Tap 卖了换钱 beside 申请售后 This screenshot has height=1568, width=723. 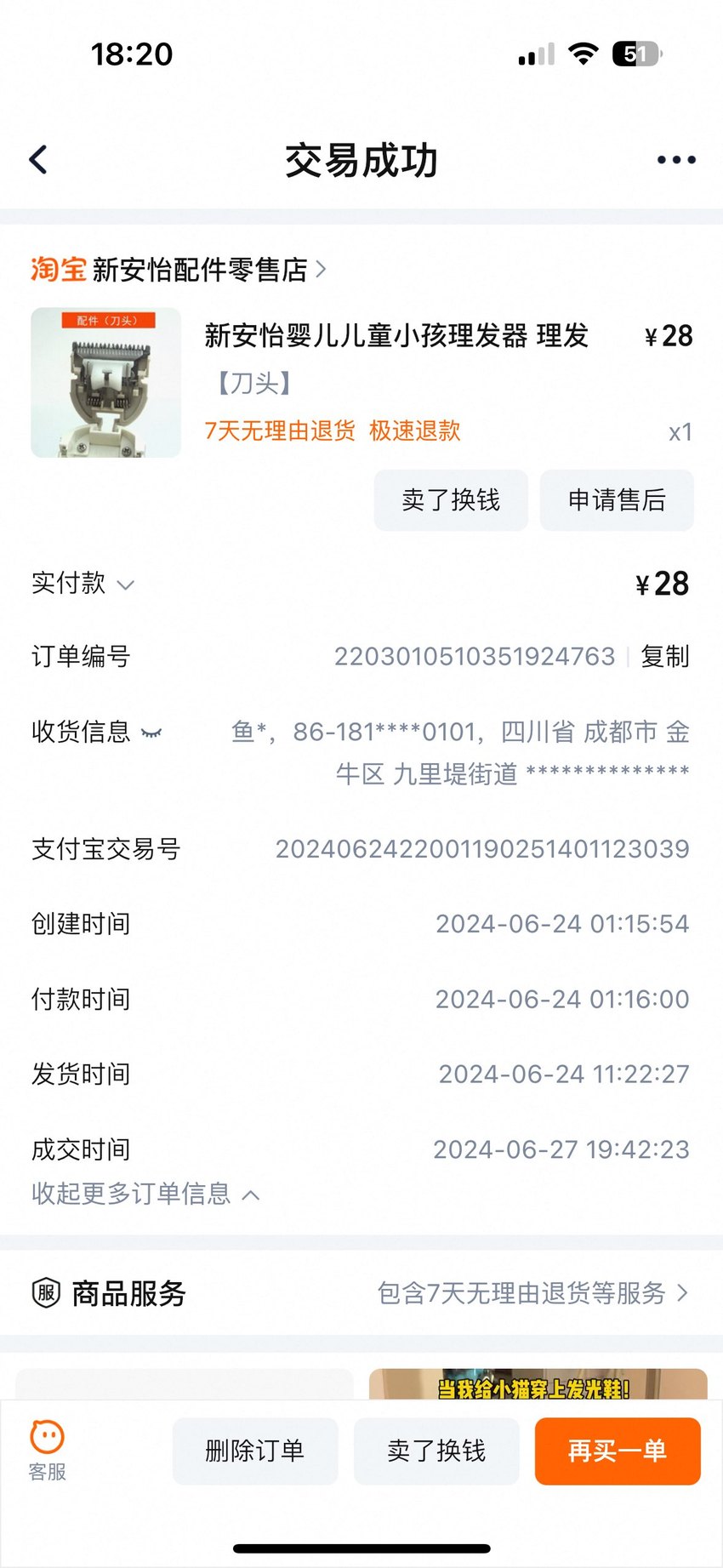pos(451,500)
